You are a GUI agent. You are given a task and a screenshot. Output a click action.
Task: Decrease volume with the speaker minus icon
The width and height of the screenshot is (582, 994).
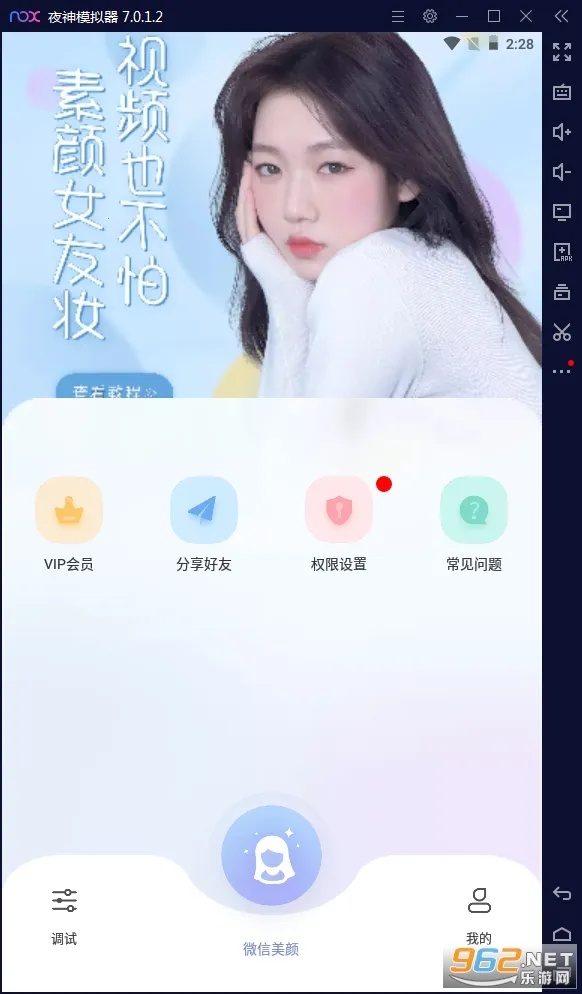tap(562, 172)
